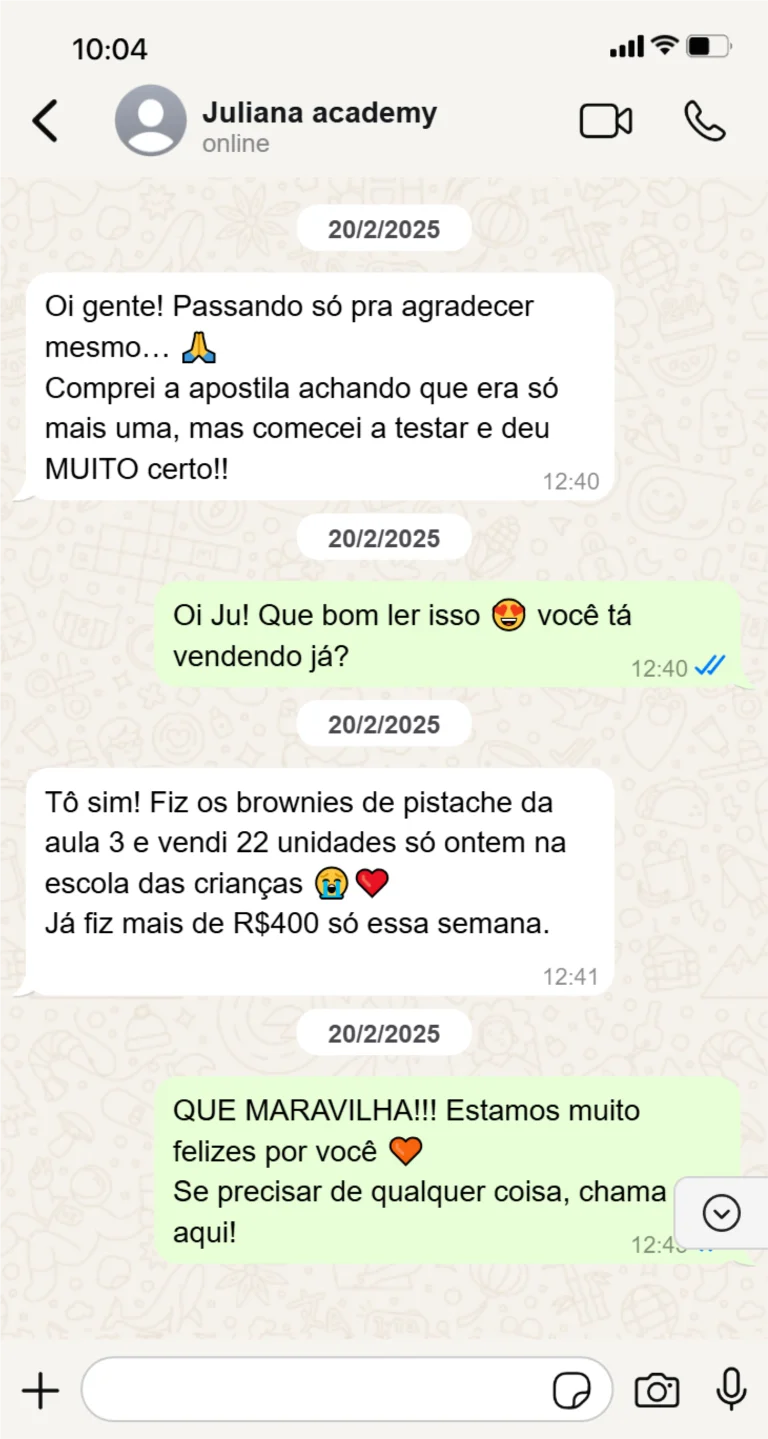768x1439 pixels.
Task: Start a voice call with Juliana academy
Action: click(704, 121)
